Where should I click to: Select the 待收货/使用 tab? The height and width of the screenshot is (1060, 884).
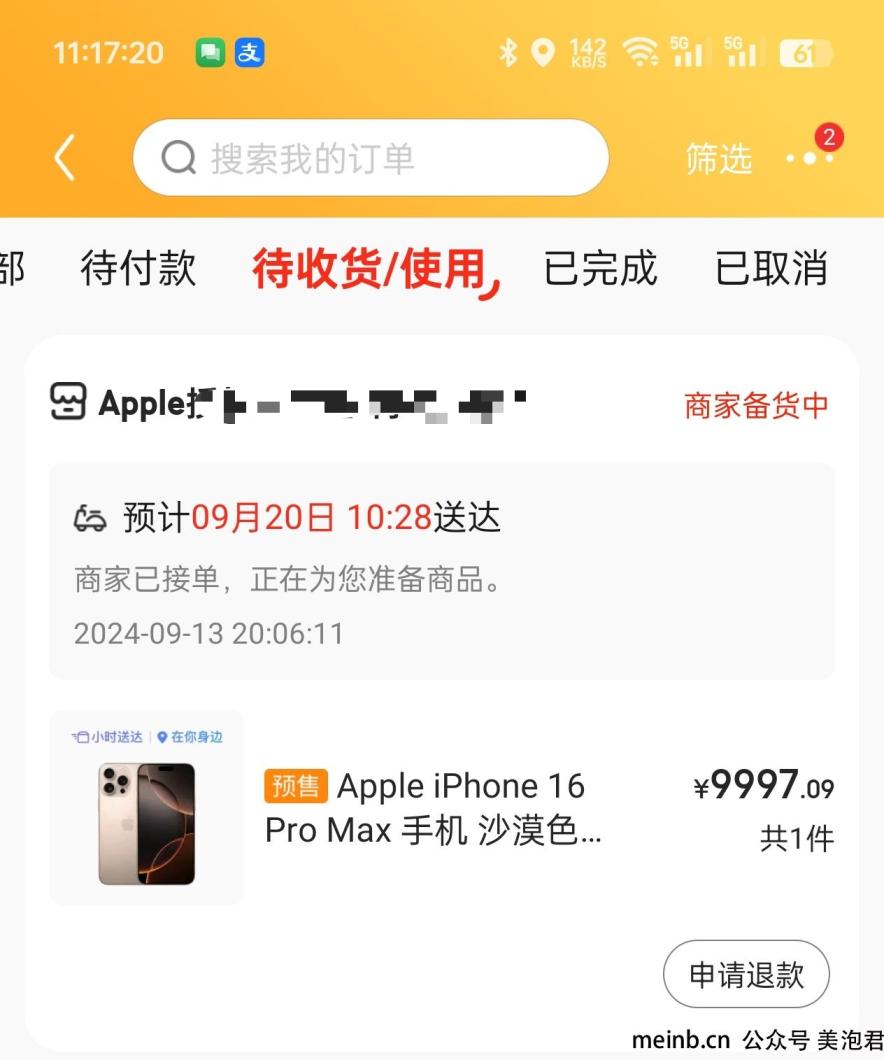click(x=370, y=268)
